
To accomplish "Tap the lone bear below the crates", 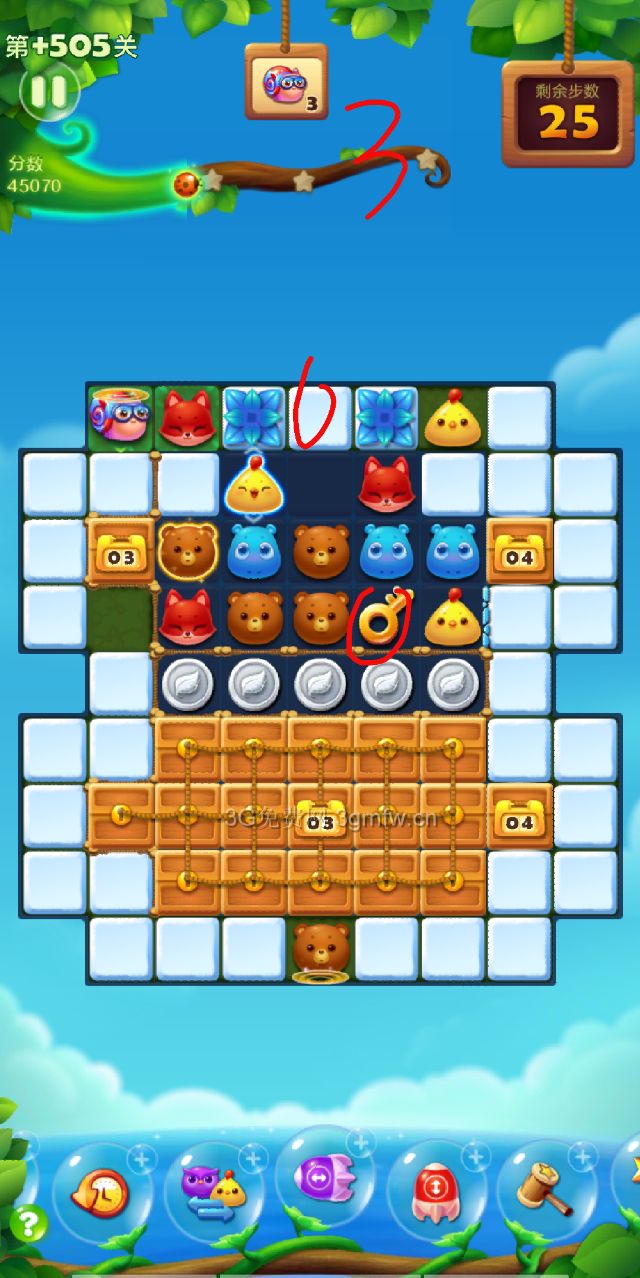I will (x=320, y=947).
